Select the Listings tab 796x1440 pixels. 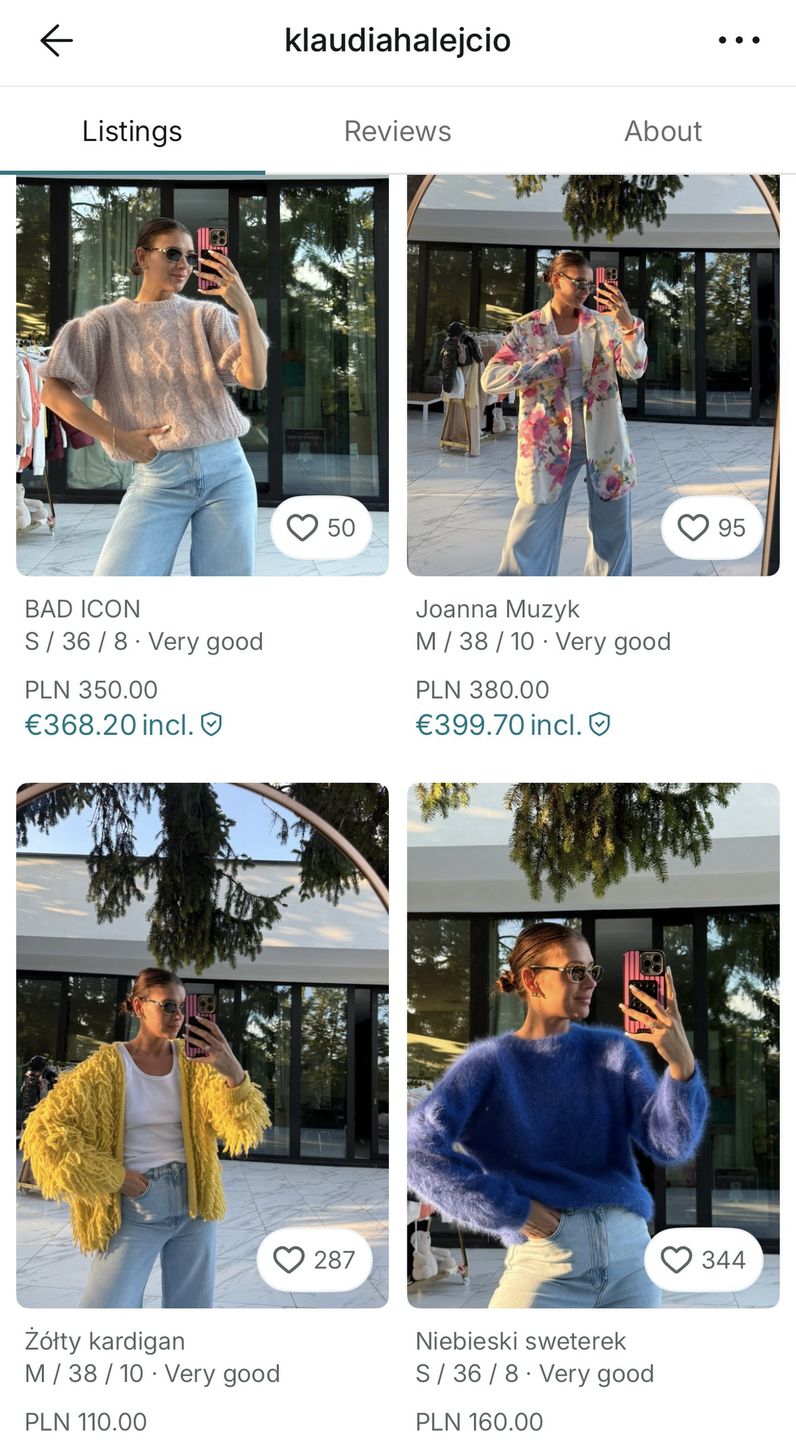[x=132, y=131]
